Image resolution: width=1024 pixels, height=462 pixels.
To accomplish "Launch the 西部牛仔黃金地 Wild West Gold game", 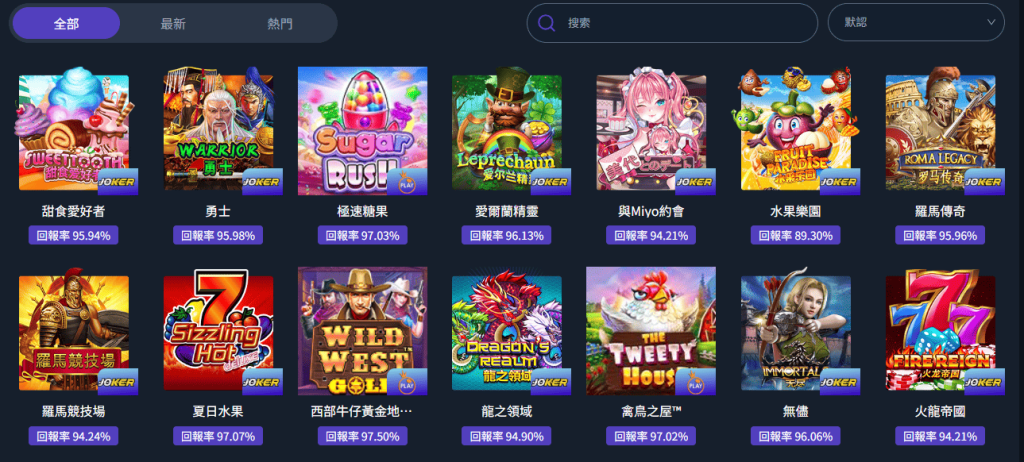I will (x=362, y=332).
